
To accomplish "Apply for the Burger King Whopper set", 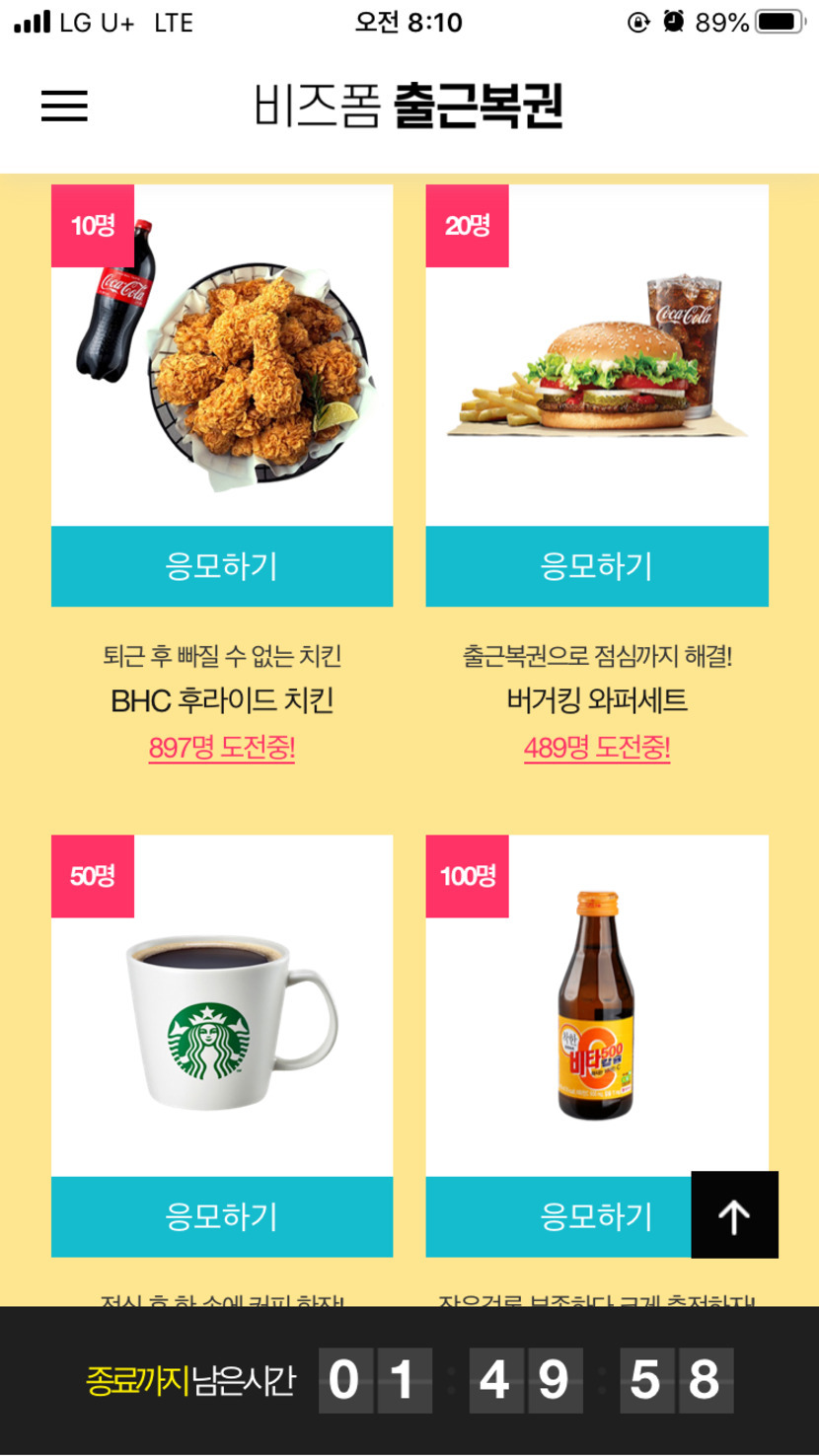I will (597, 566).
